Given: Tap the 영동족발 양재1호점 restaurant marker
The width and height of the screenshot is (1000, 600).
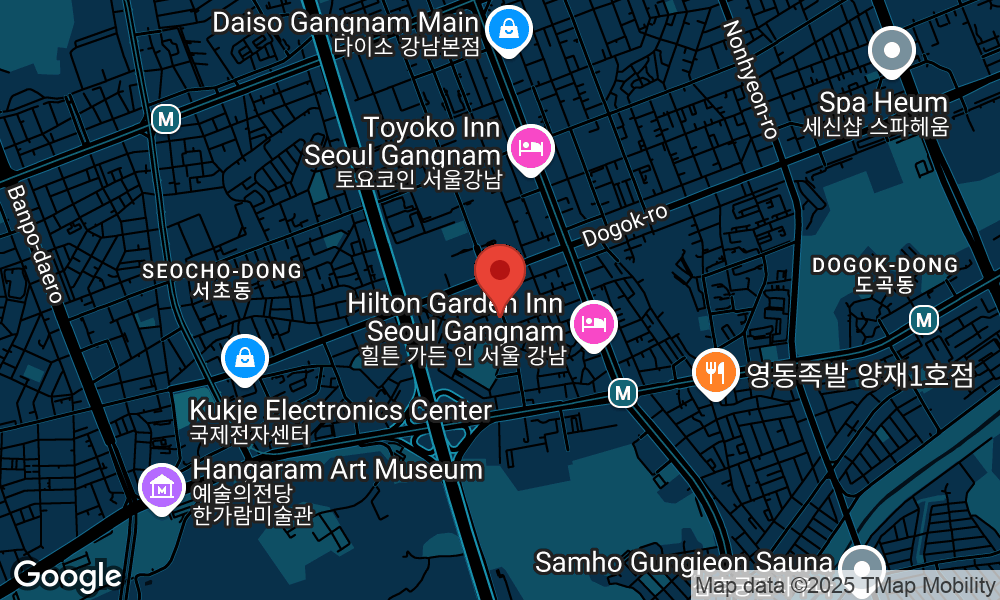Looking at the screenshot, I should coord(715,372).
